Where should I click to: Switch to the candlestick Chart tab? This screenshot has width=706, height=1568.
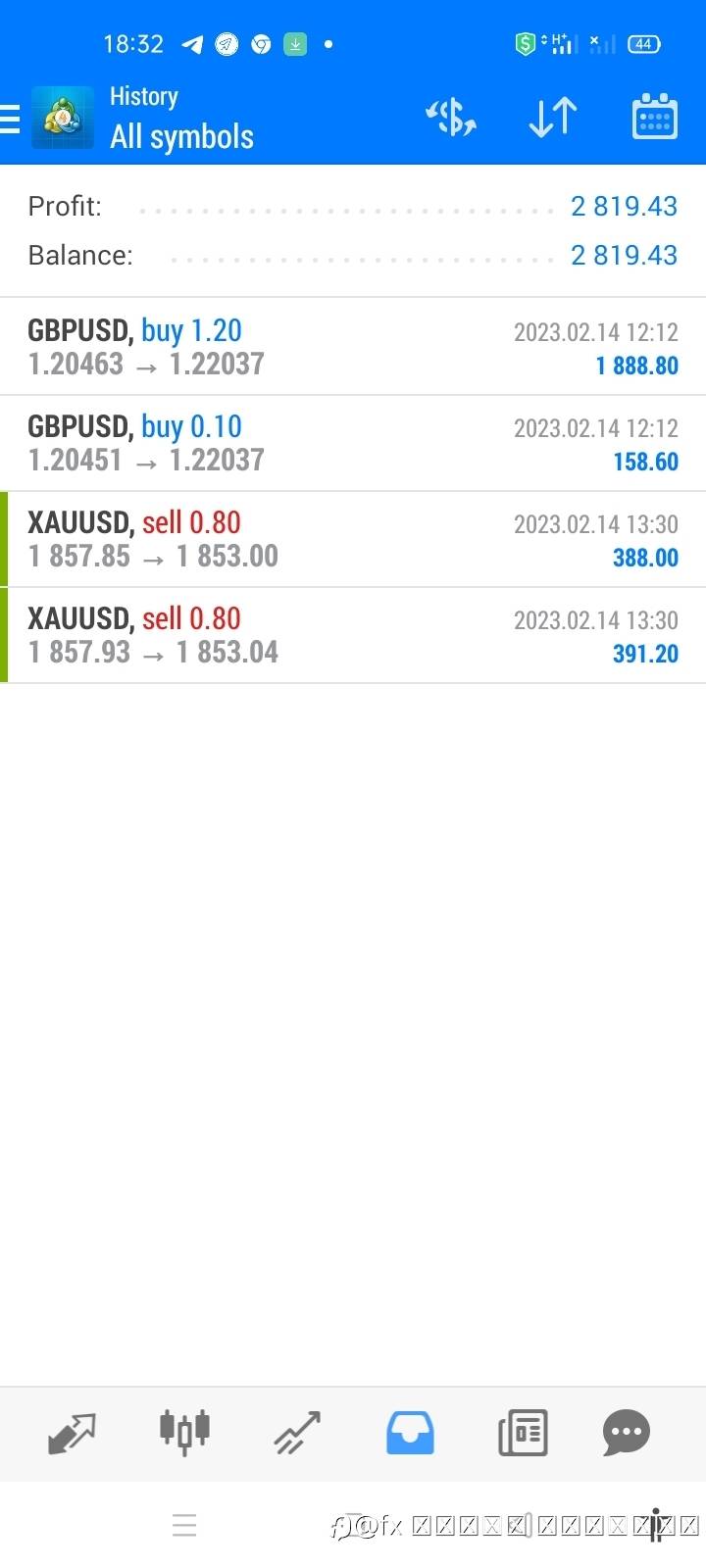[185, 1433]
